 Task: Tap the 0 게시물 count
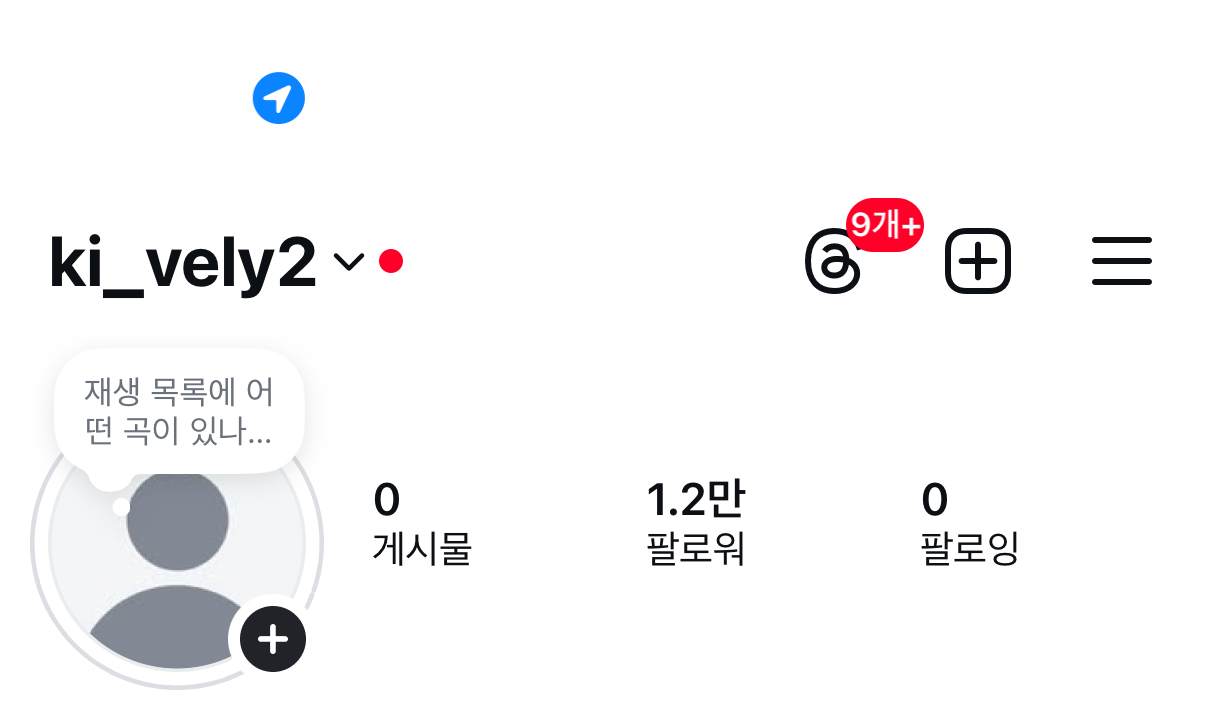tap(421, 523)
